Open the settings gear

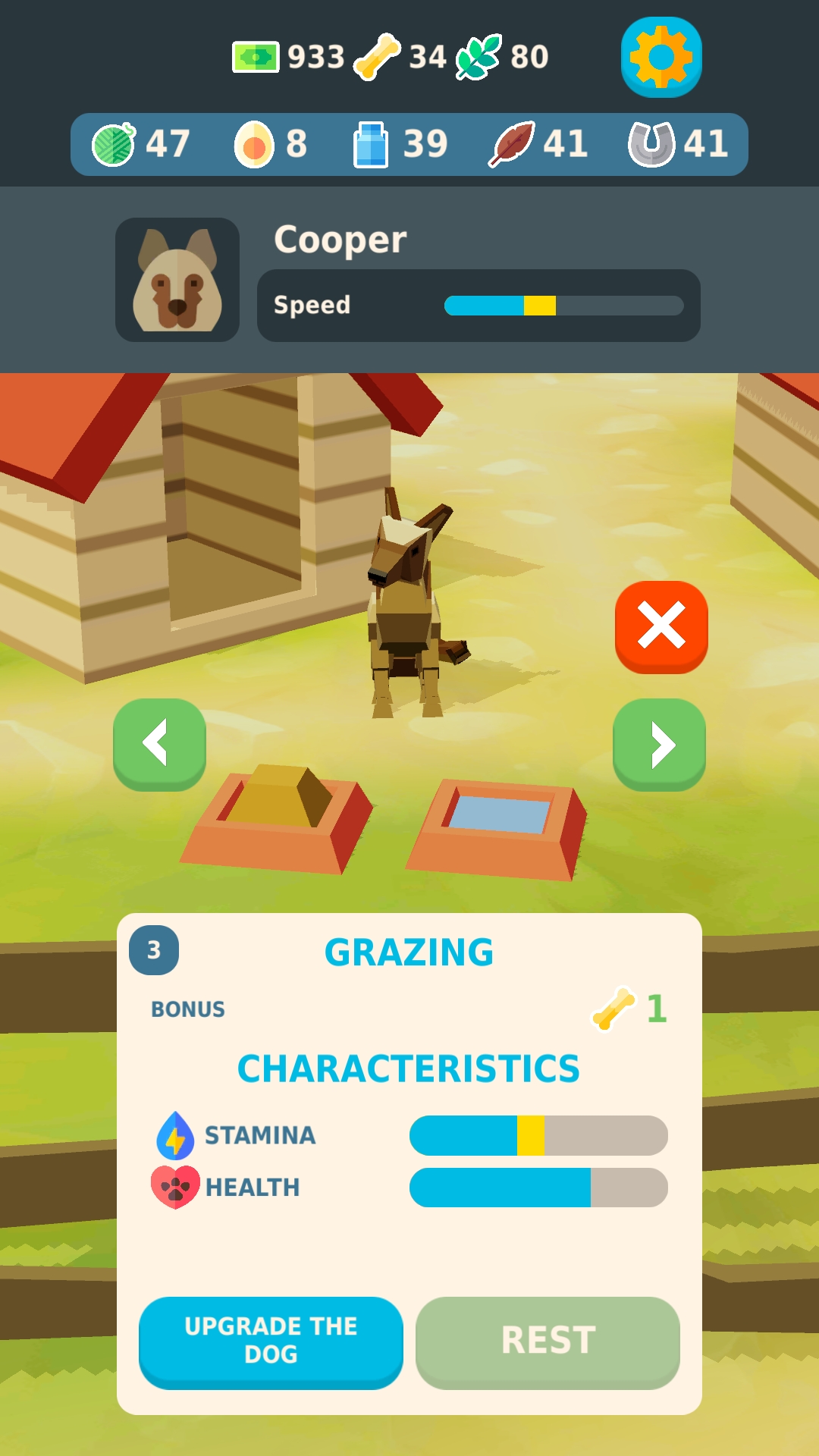pos(661,57)
